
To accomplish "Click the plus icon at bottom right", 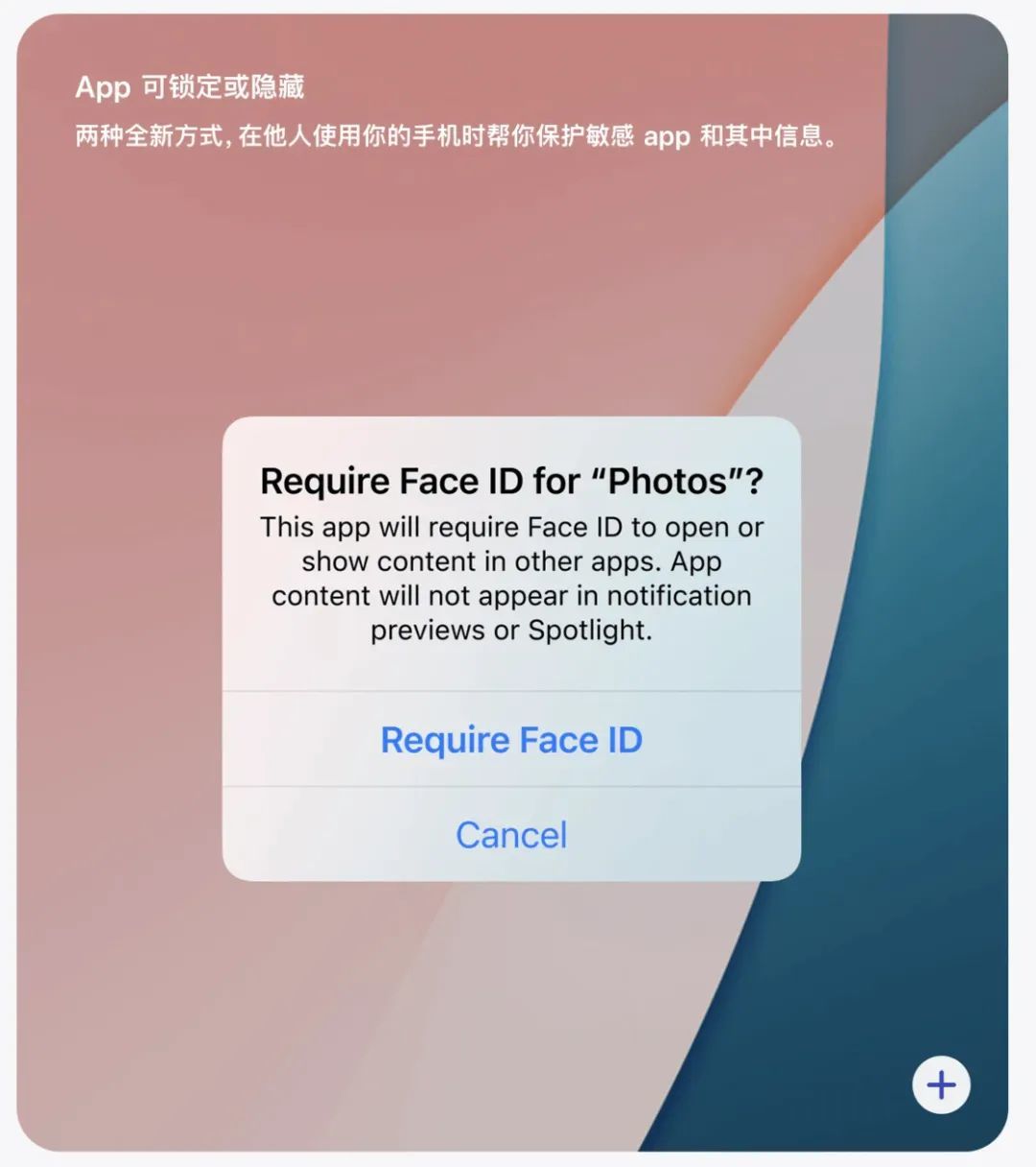I will 940,1085.
